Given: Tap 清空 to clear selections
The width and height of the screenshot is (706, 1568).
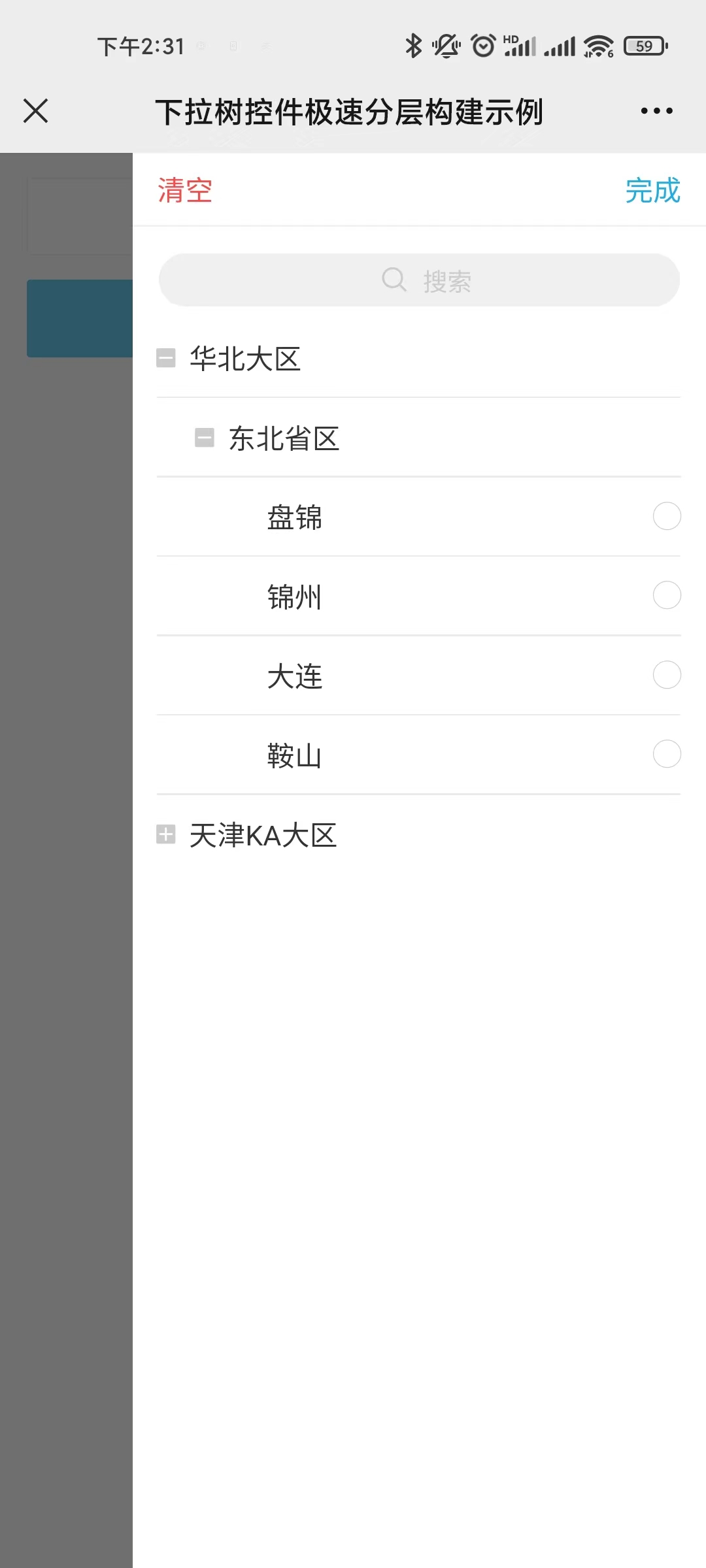Looking at the screenshot, I should pos(185,191).
